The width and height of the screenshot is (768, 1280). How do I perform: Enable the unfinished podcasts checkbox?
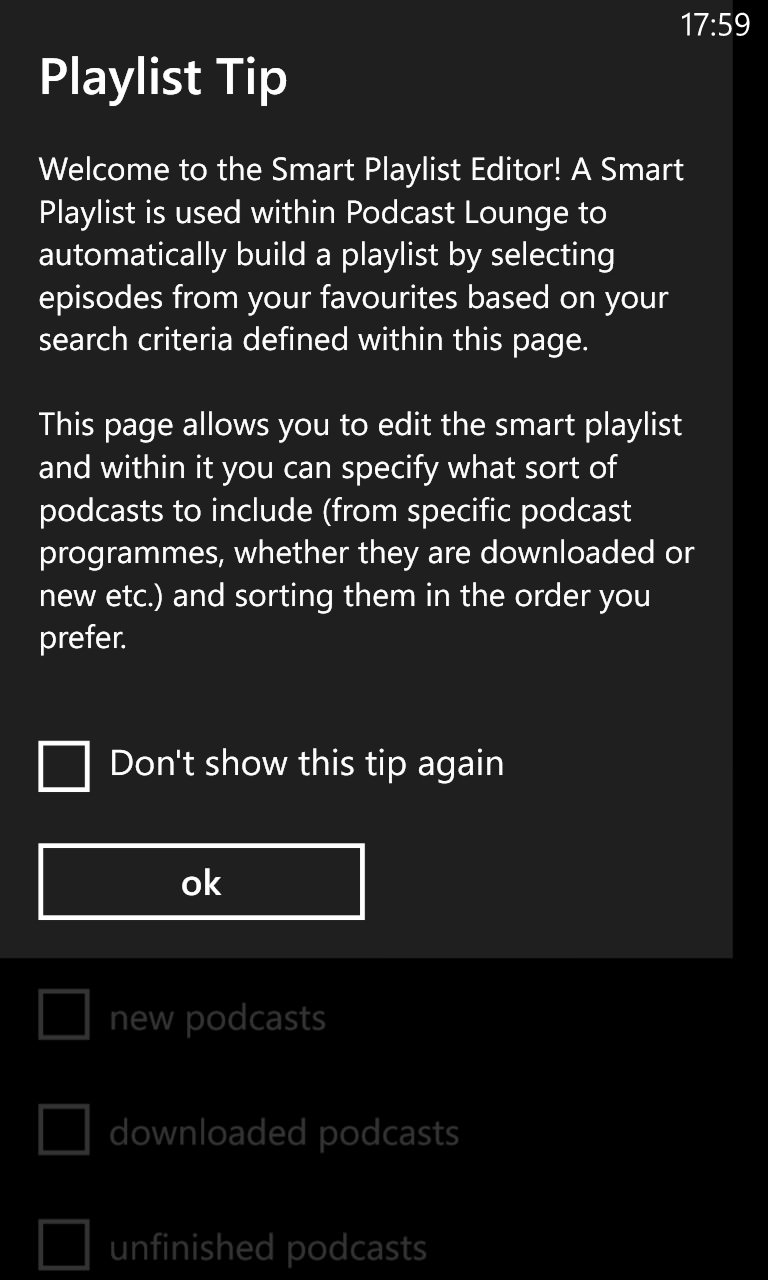(x=64, y=1245)
